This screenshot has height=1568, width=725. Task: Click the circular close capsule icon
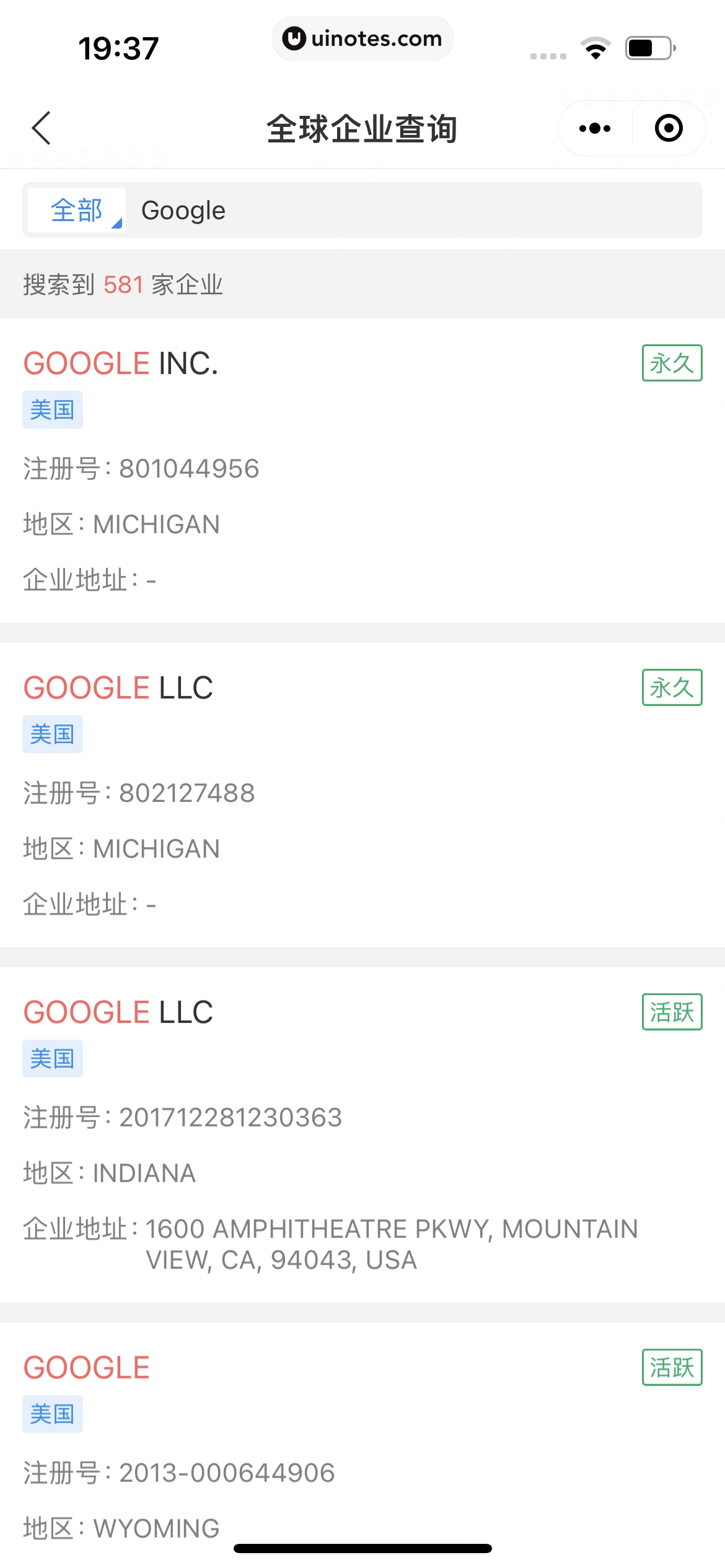click(x=668, y=128)
